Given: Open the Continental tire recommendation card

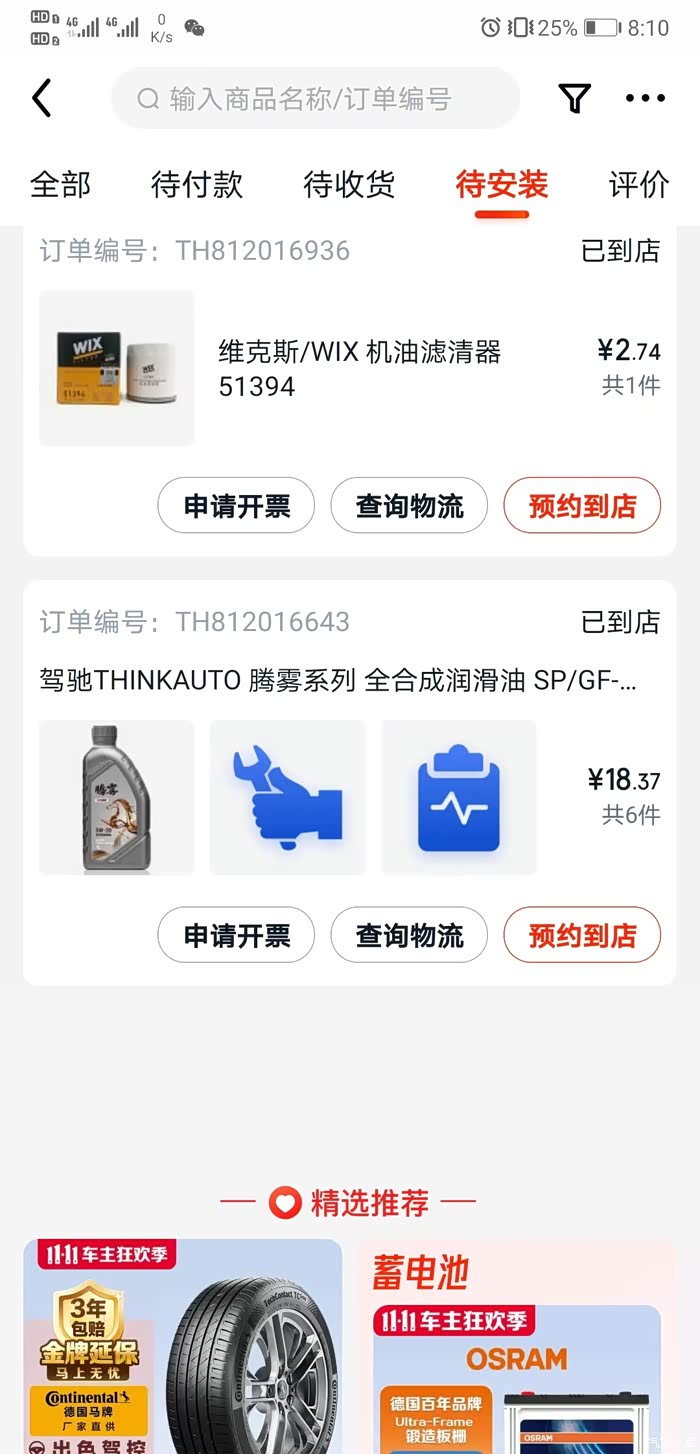Looking at the screenshot, I should point(183,1345).
